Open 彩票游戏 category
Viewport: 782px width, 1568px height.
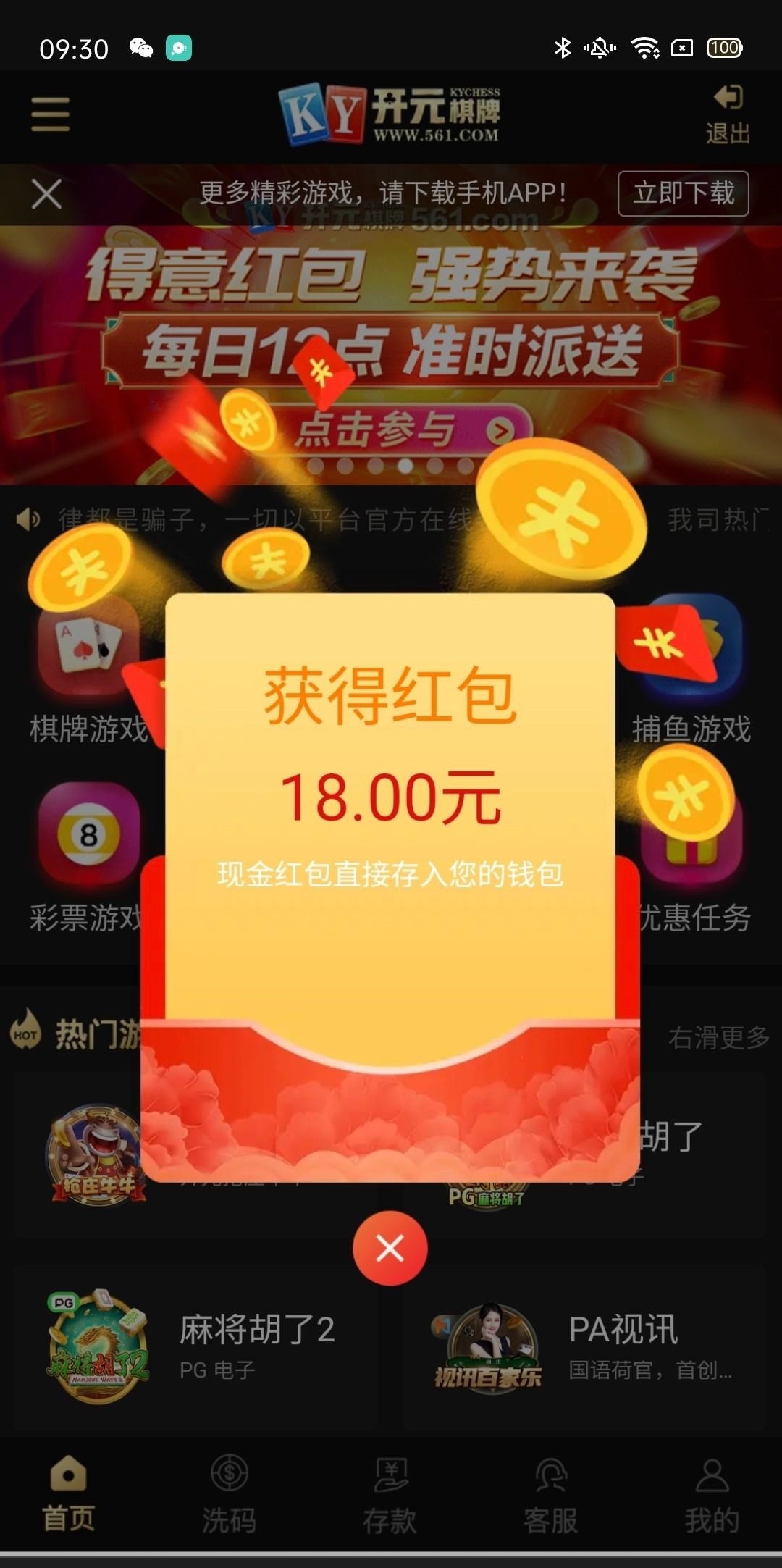coord(87,855)
